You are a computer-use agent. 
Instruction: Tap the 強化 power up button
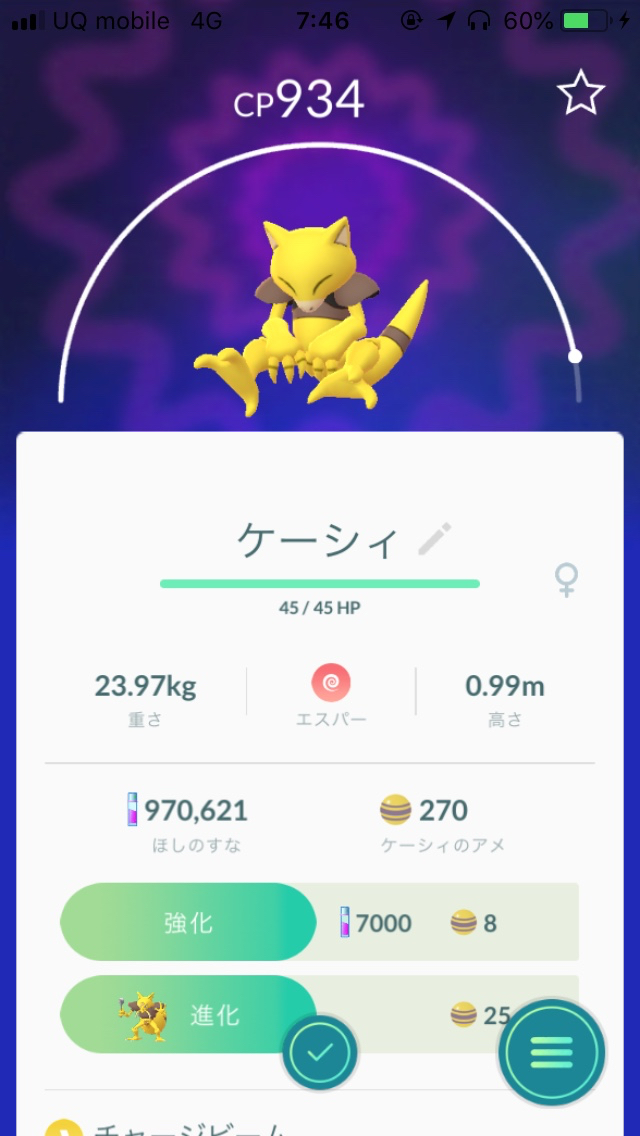[188, 922]
